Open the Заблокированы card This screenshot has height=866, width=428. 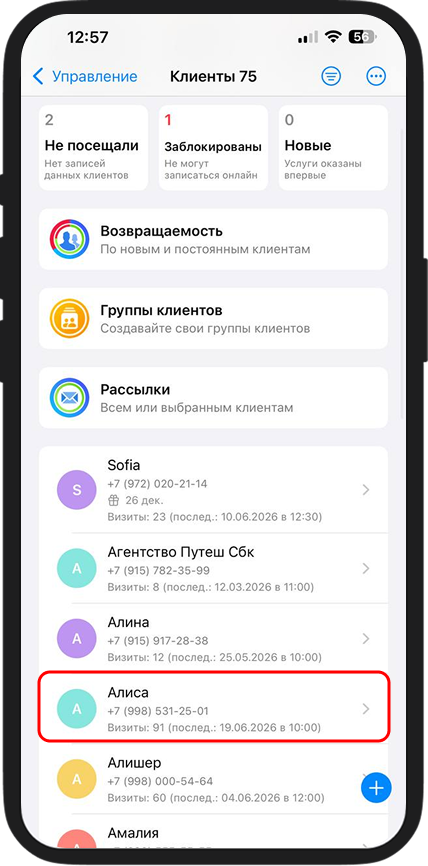coord(213,147)
